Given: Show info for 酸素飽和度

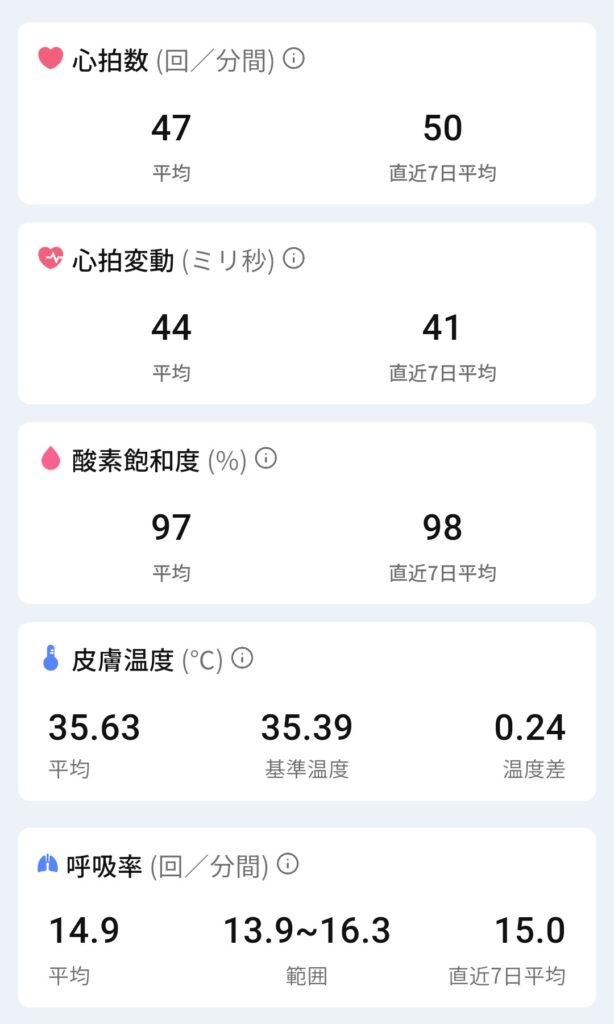Looking at the screenshot, I should 266,458.
